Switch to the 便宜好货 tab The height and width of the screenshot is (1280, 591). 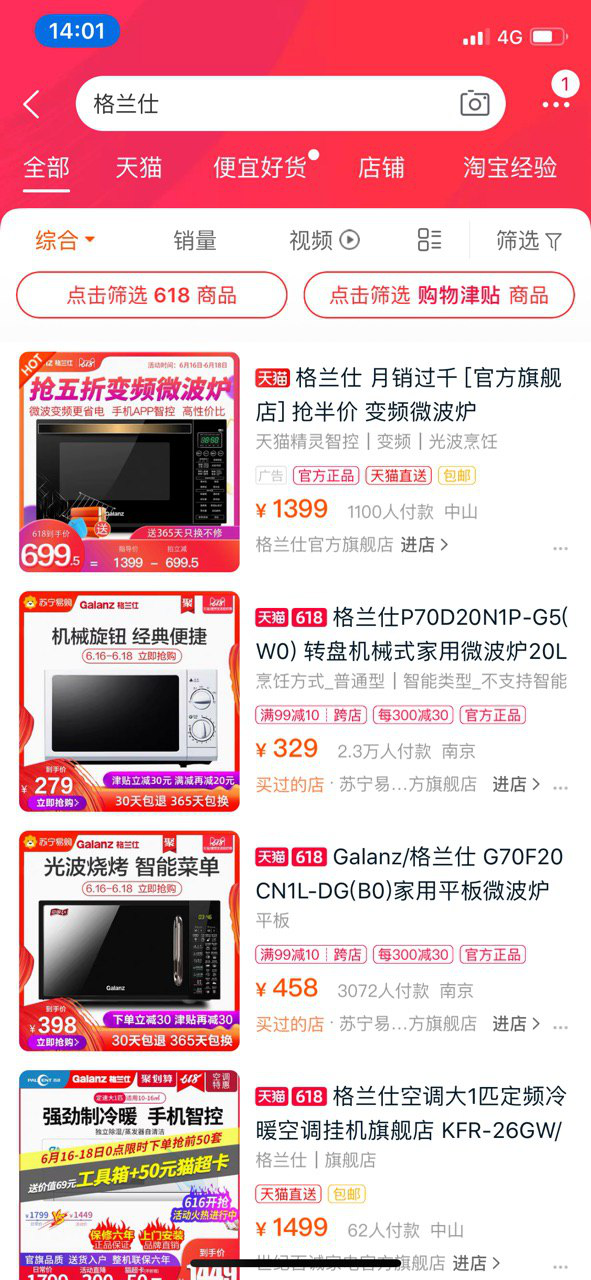click(x=260, y=168)
